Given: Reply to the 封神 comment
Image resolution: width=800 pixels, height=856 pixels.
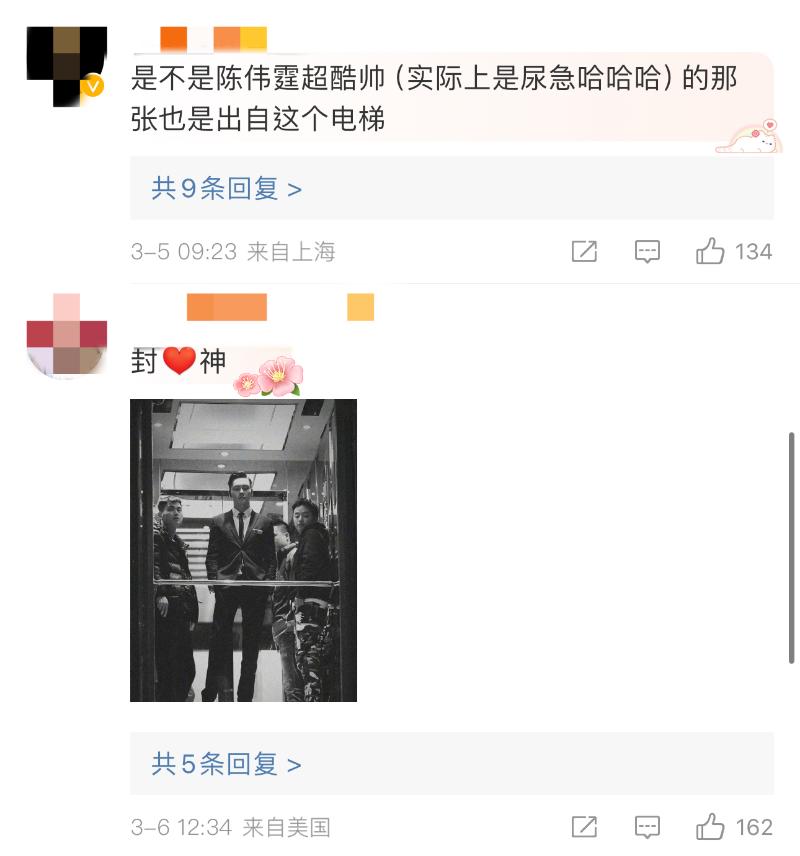Looking at the screenshot, I should [648, 827].
